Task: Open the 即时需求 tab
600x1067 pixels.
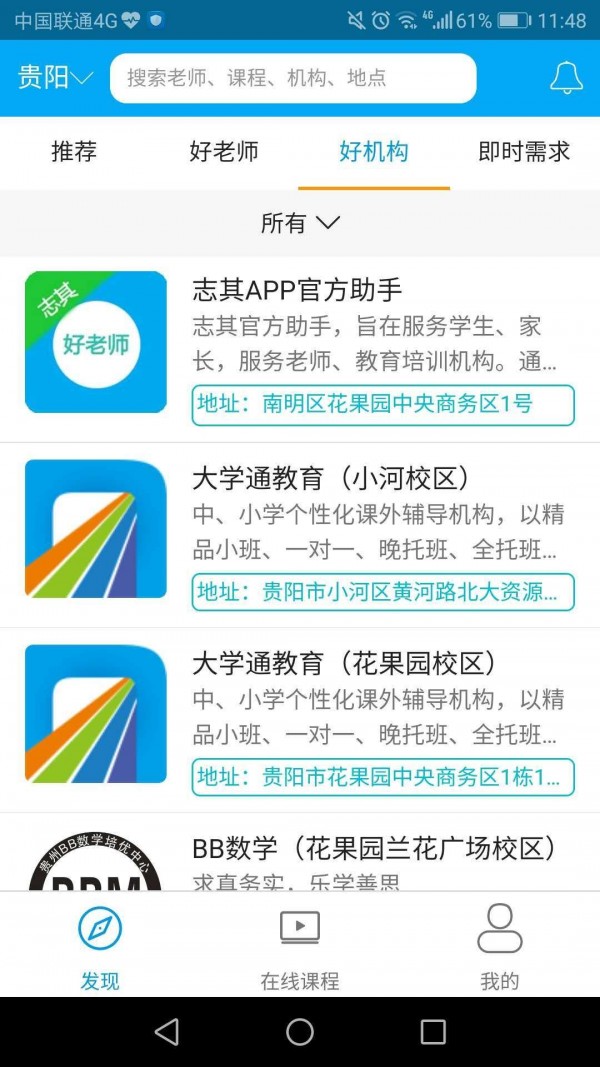Action: (x=524, y=152)
